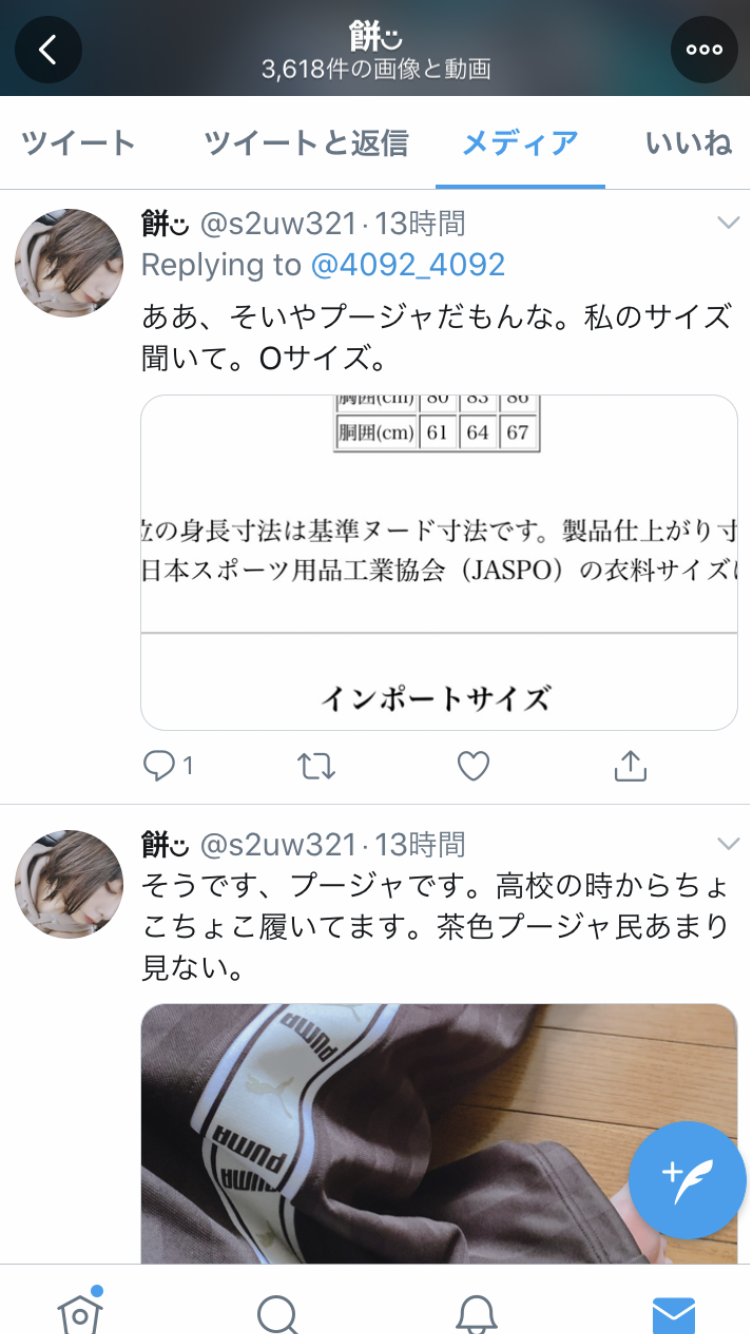Open the notifications bell
This screenshot has height=1334, width=750.
[476, 1310]
